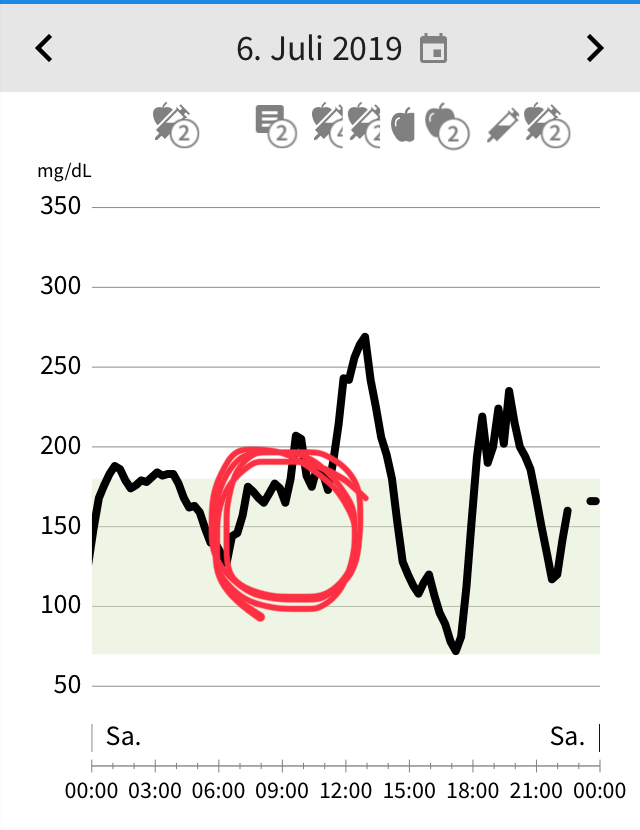The image size is (640, 830).
Task: Go to the next day
Action: pos(595,48)
